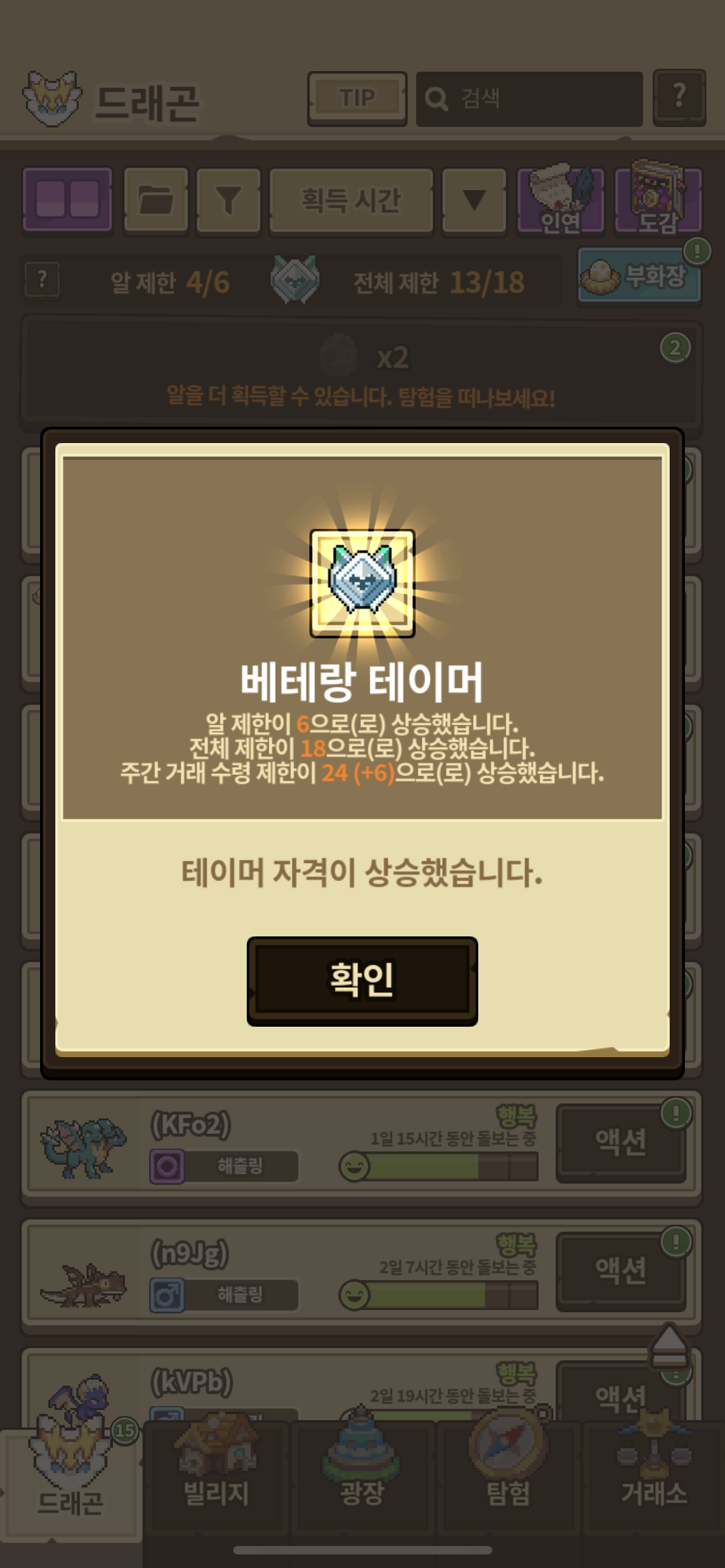Image resolution: width=725 pixels, height=1568 pixels.
Task: Toggle the sort direction arrow
Action: pos(474,200)
